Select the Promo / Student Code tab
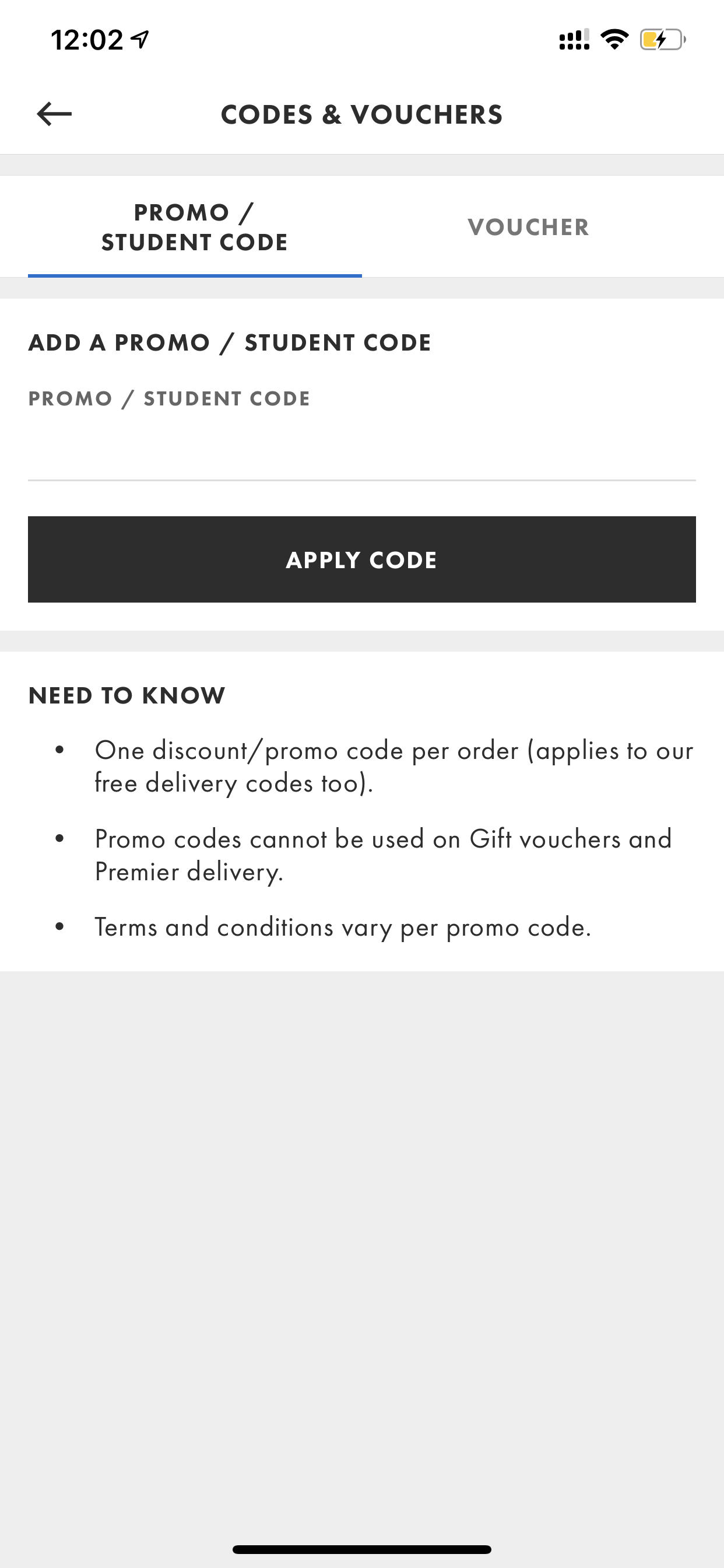This screenshot has height=1568, width=724. coord(195,227)
